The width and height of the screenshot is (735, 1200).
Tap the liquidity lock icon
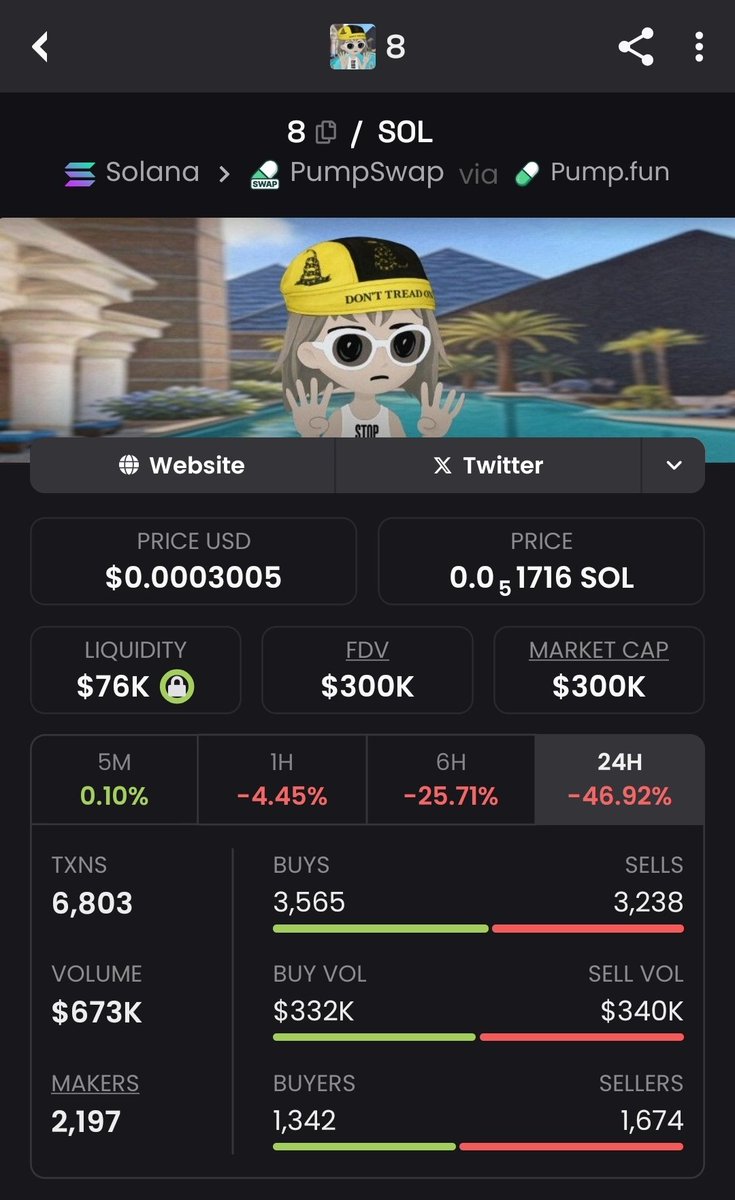(x=177, y=687)
